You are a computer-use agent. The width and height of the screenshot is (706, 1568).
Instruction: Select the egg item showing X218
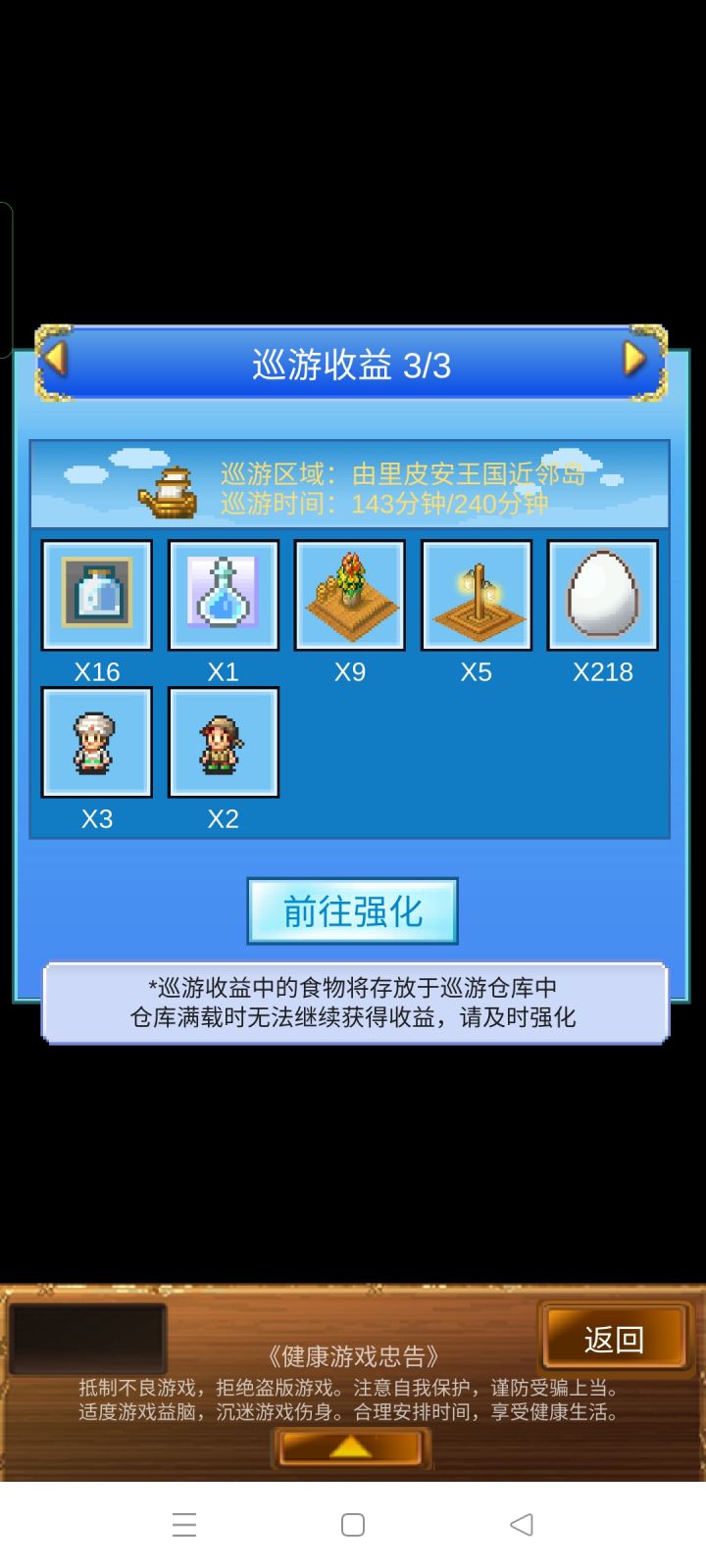[603, 595]
